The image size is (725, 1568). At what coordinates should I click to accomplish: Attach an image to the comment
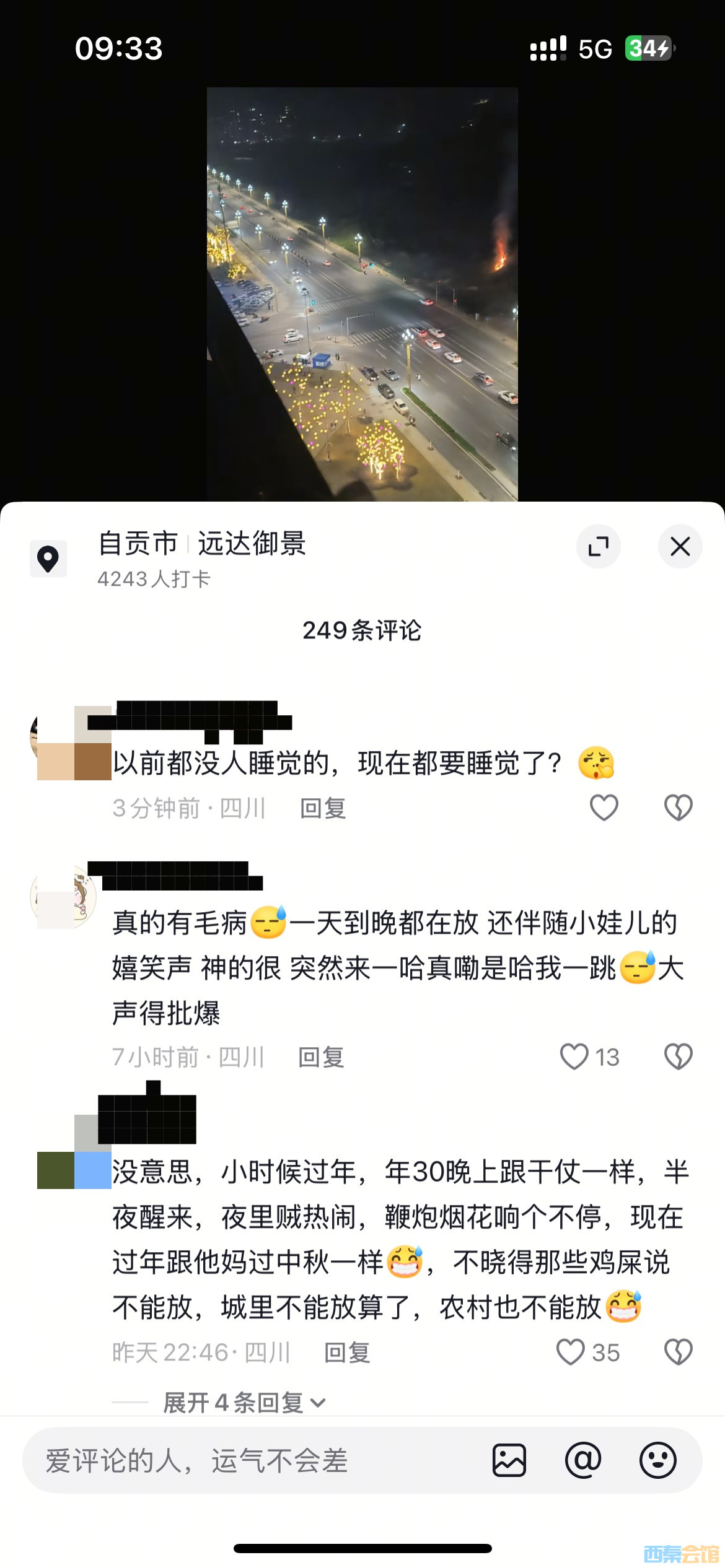pos(509,1460)
